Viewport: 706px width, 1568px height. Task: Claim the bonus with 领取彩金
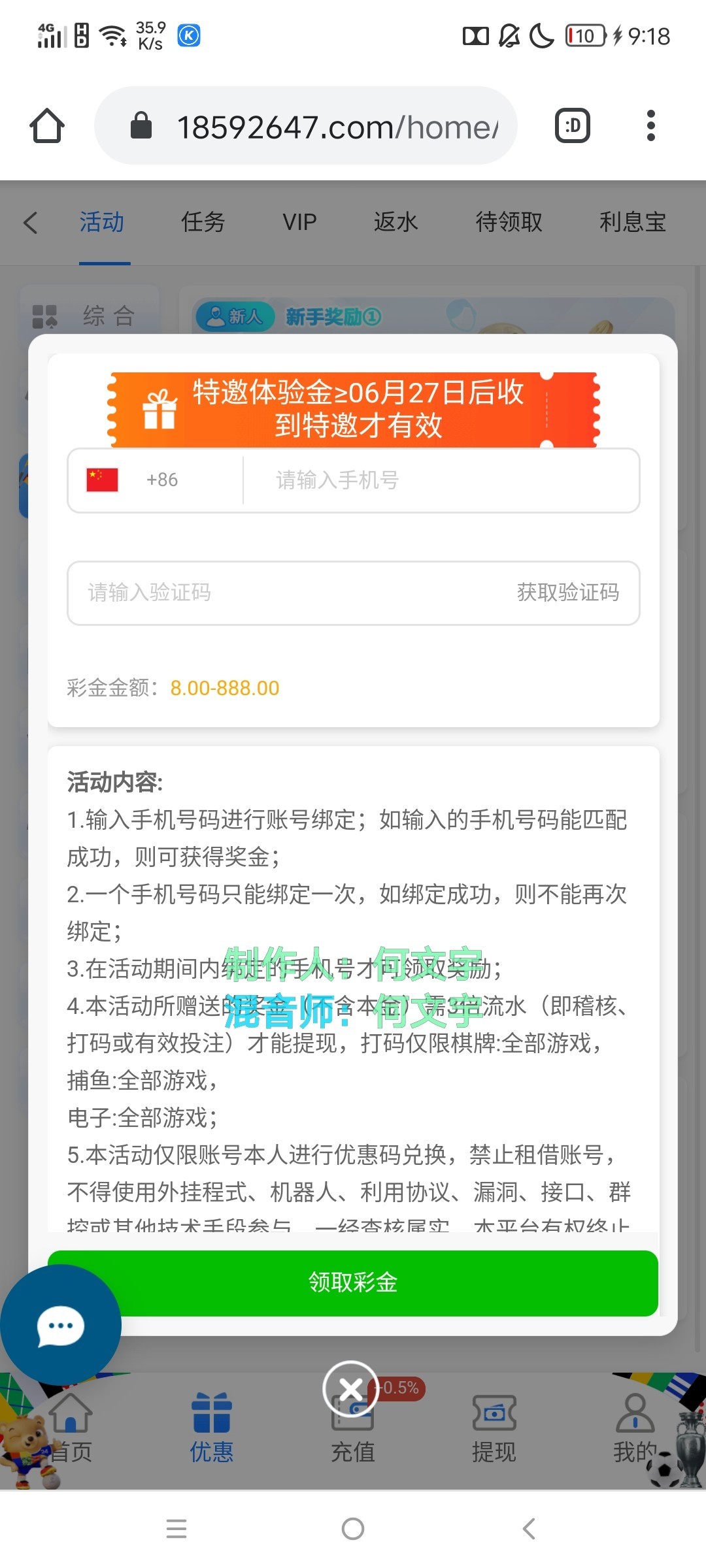click(353, 1282)
